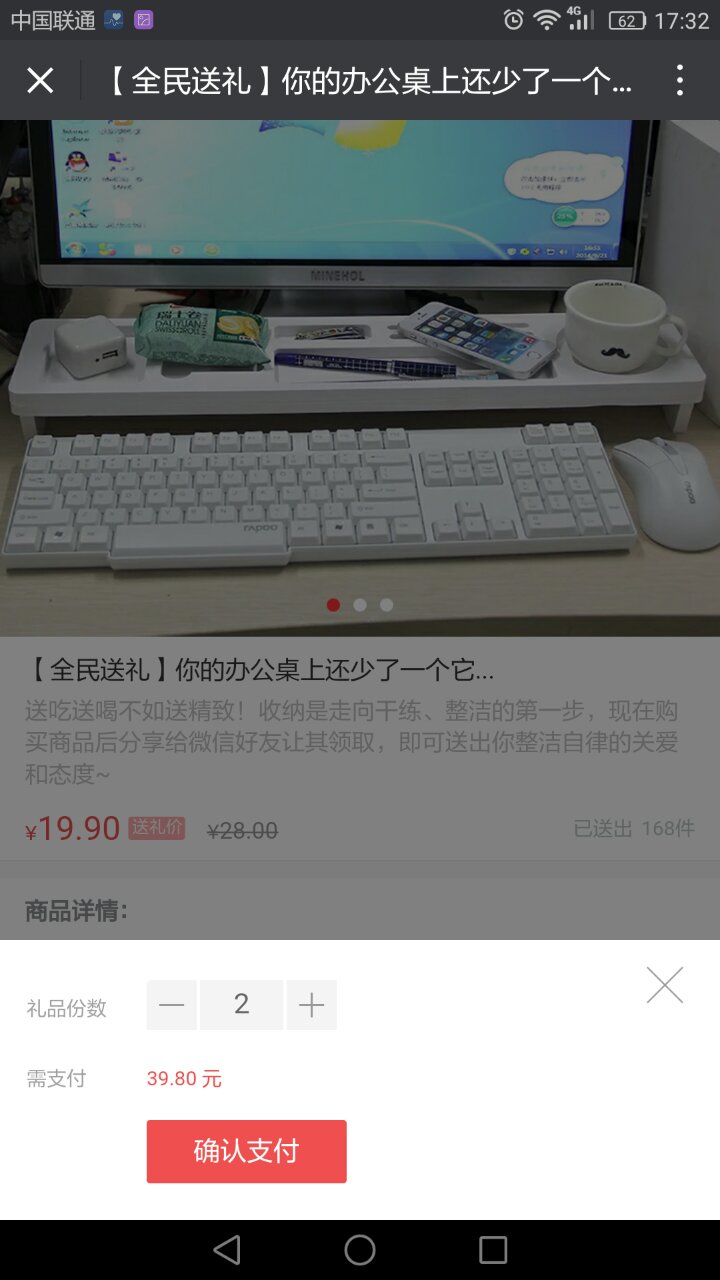Decrease gift quantity with minus button

pos(172,1005)
